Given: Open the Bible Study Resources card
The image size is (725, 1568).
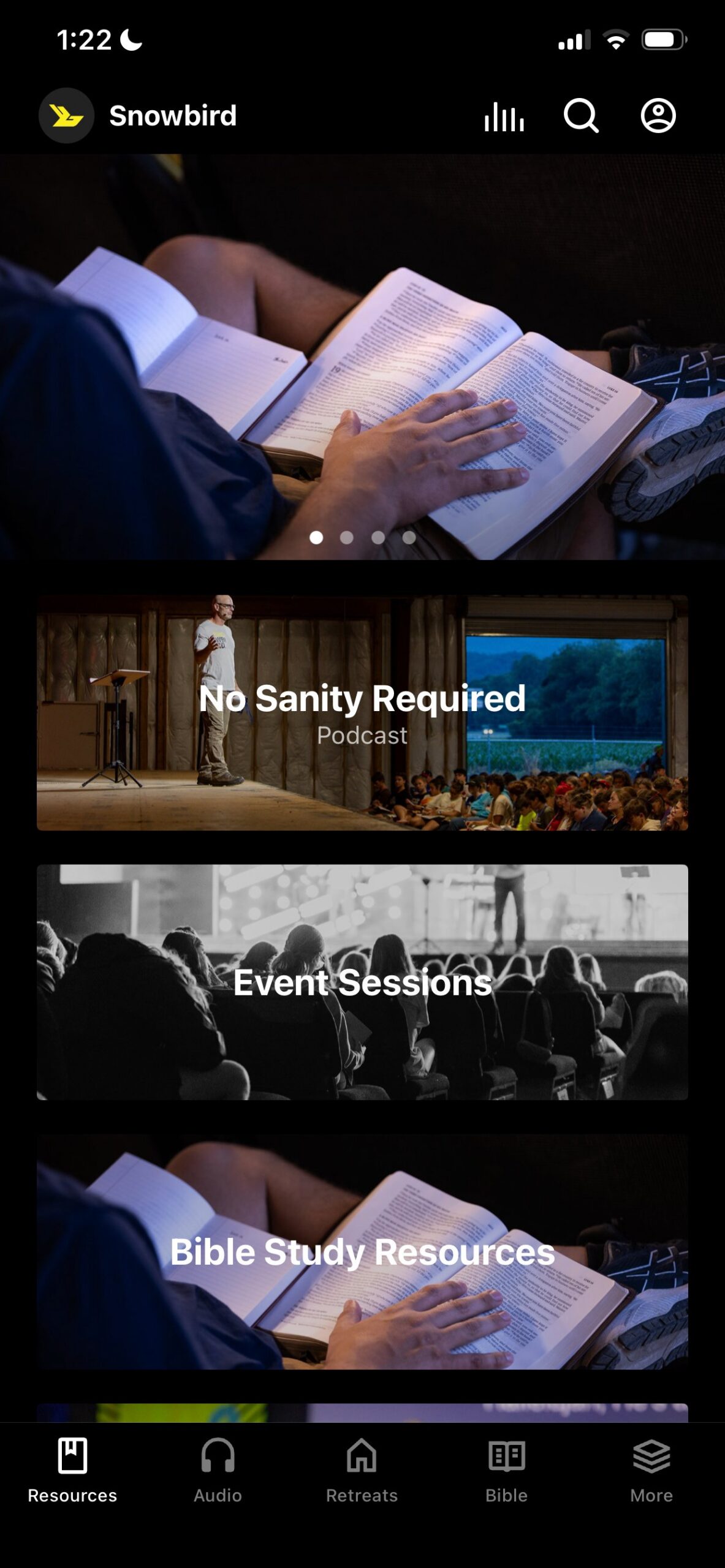Looking at the screenshot, I should 362,1251.
